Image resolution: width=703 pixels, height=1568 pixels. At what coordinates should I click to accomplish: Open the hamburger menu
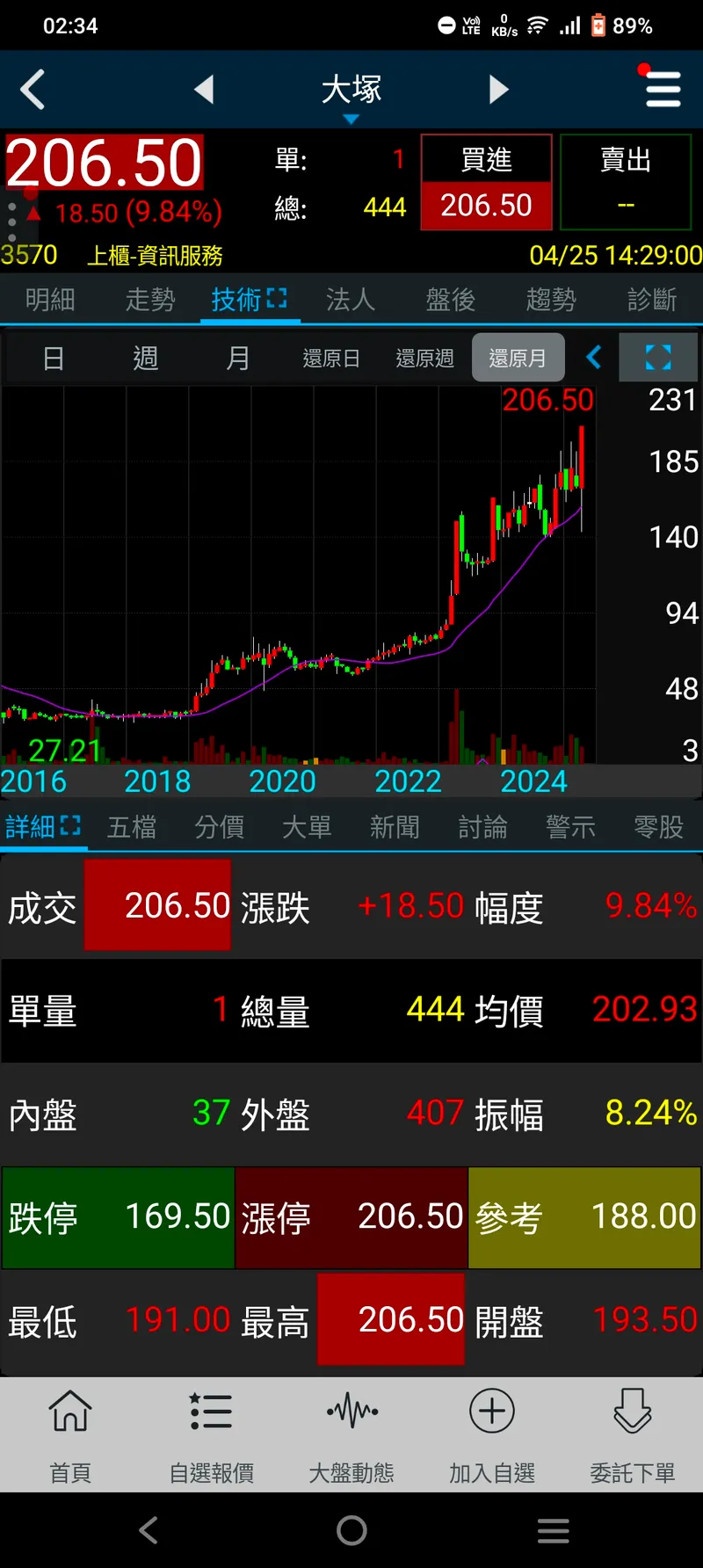(x=663, y=89)
